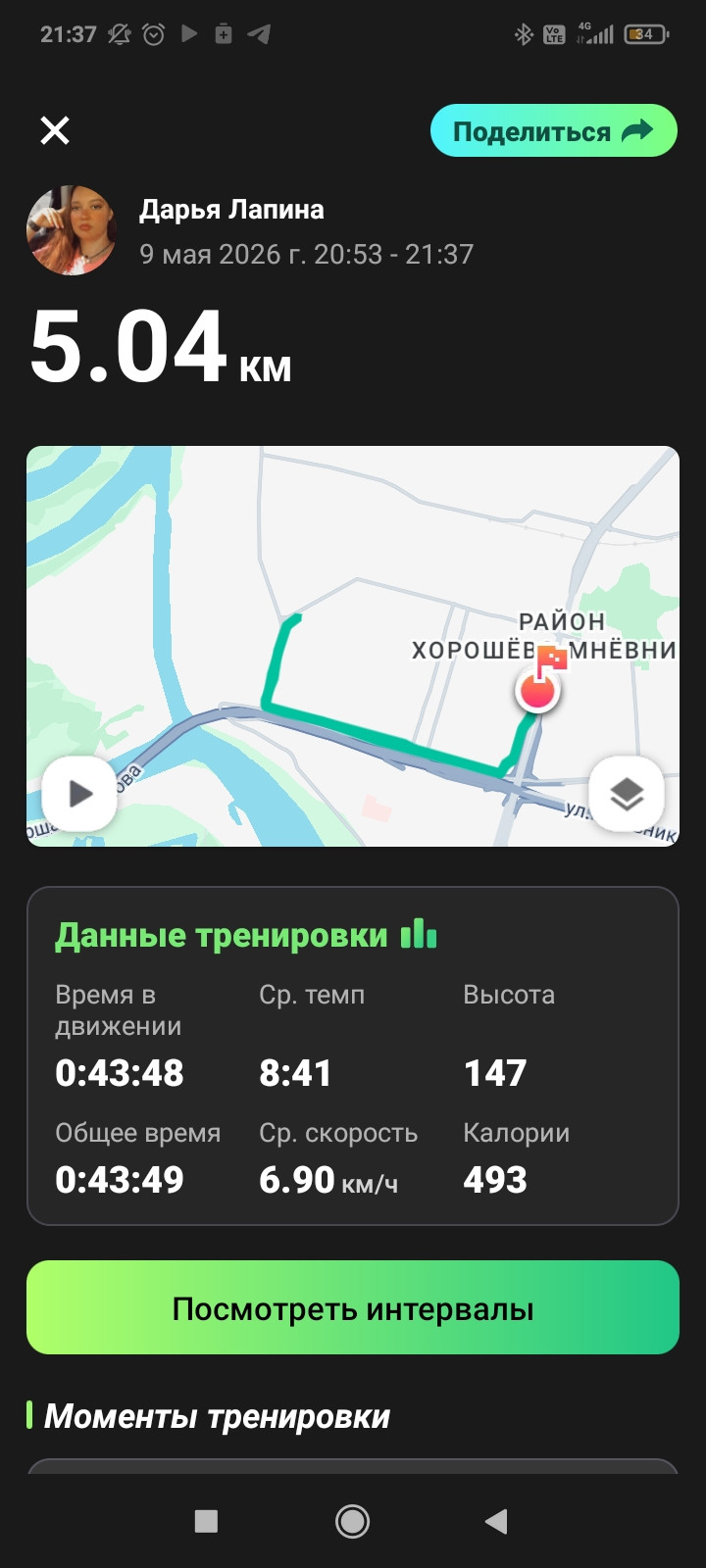Go to the home screen via system home button
The image size is (706, 1568).
pyautogui.click(x=352, y=1521)
